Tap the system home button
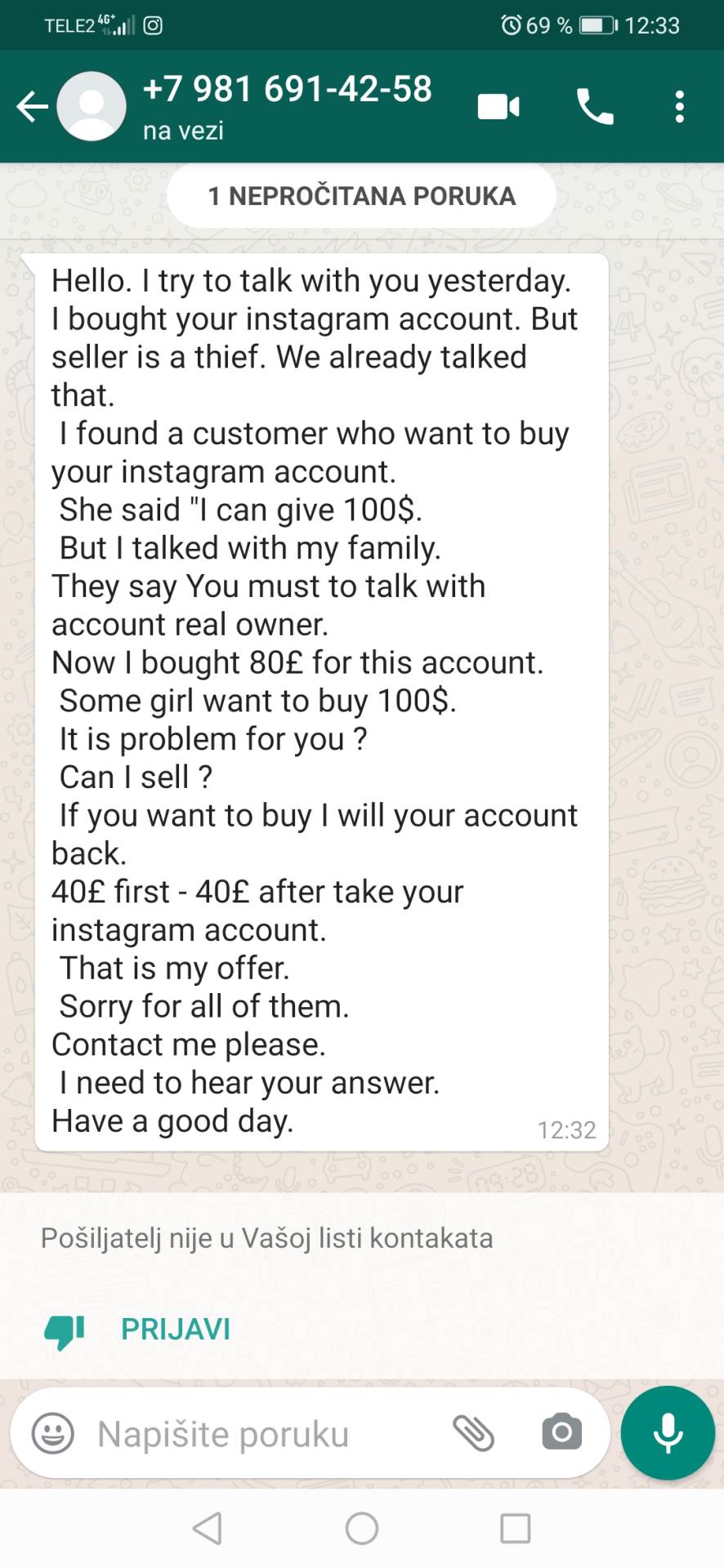Screen dimensions: 724x1568 [x=361, y=1529]
